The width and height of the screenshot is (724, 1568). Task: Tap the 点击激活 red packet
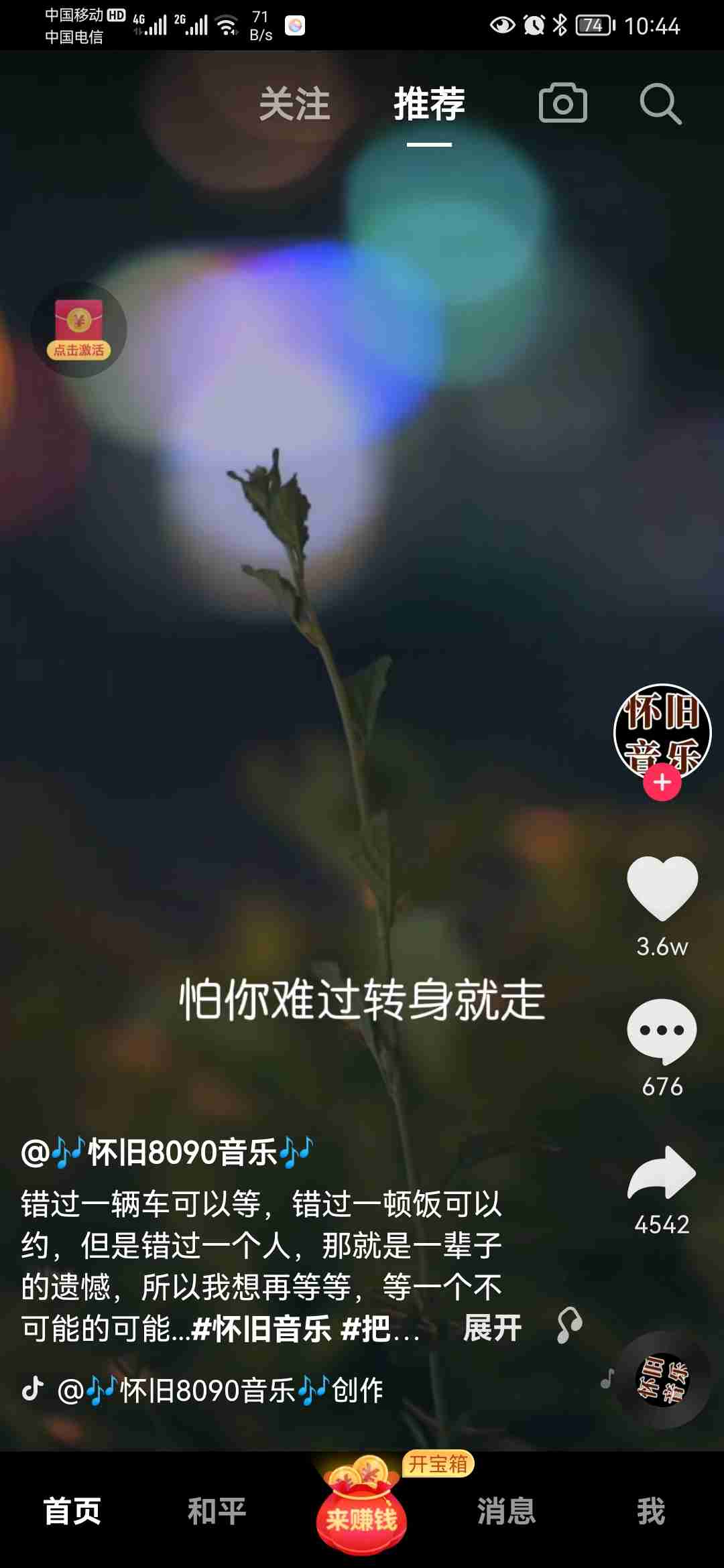[x=78, y=330]
